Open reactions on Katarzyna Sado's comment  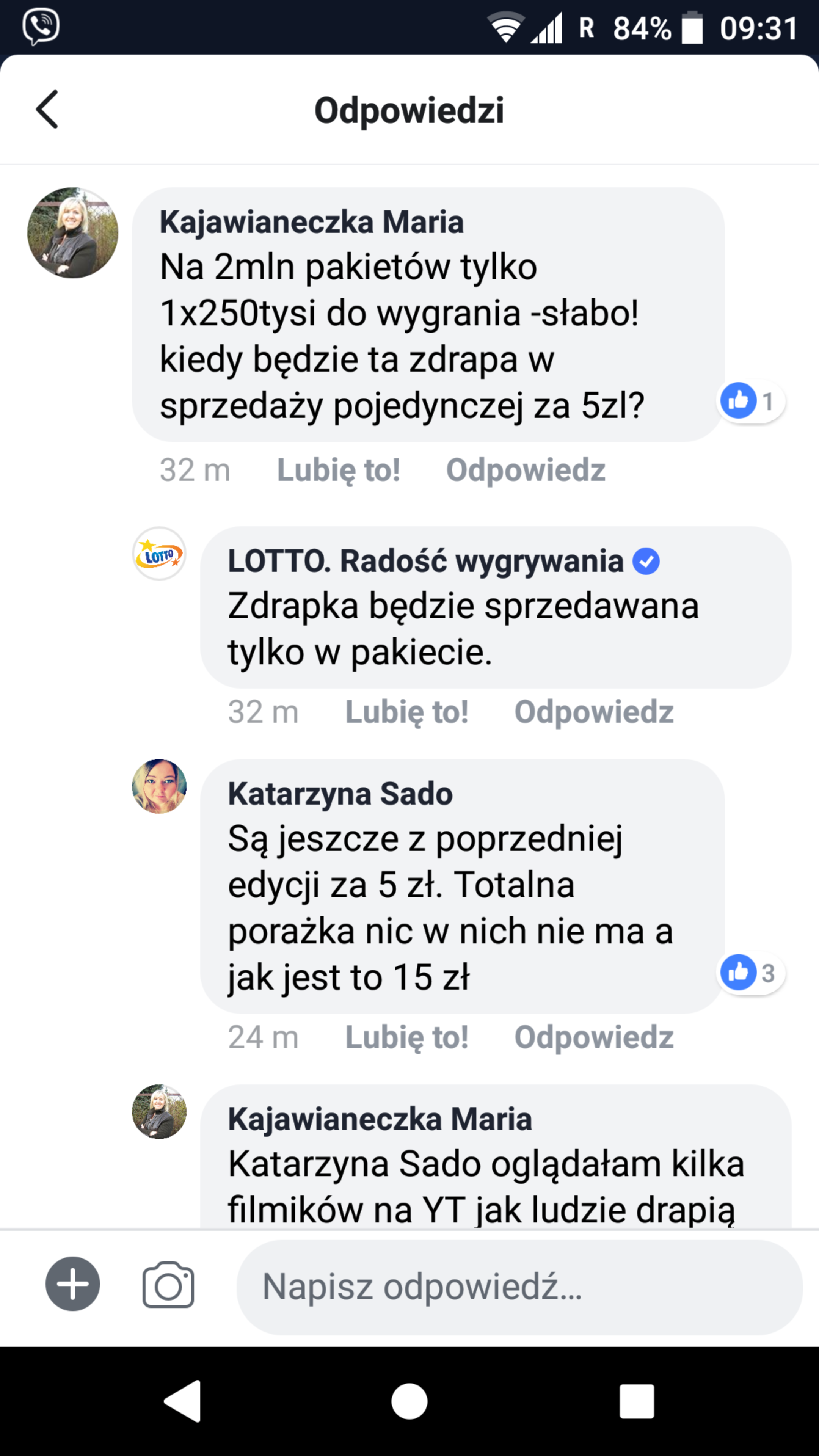(x=750, y=973)
